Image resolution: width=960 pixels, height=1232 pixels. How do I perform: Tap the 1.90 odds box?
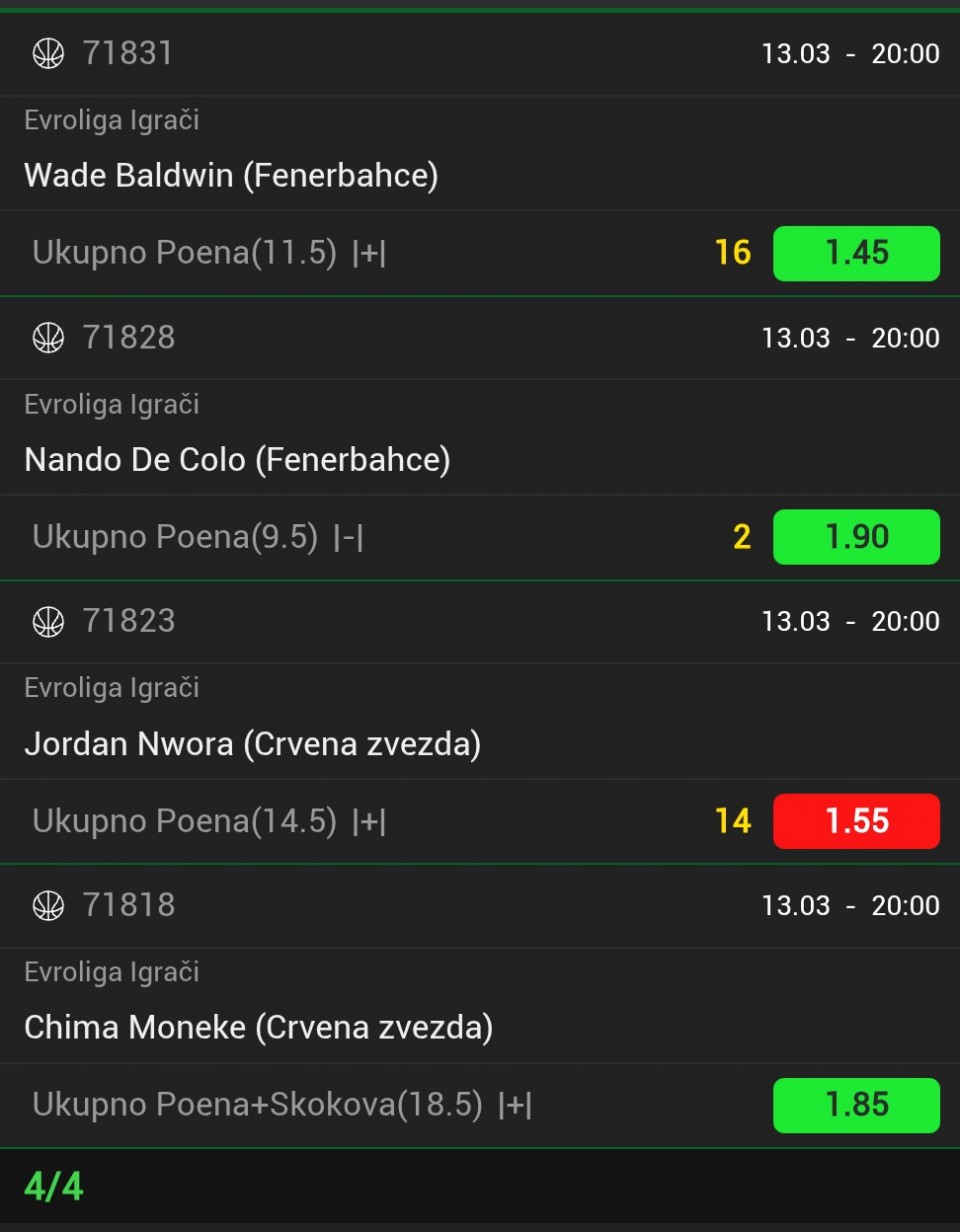[856, 537]
